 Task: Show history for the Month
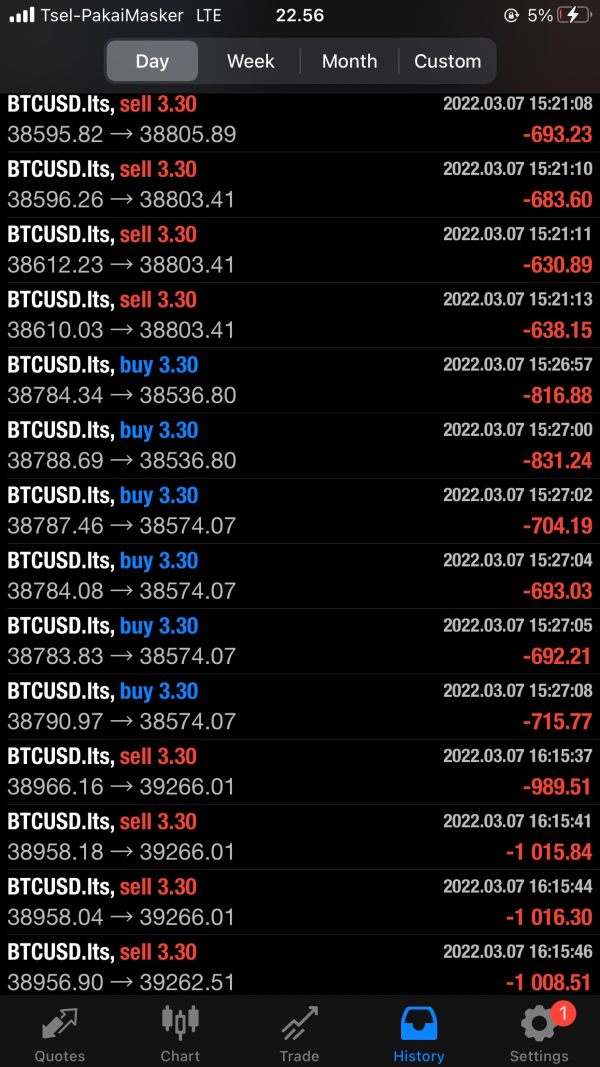349,61
